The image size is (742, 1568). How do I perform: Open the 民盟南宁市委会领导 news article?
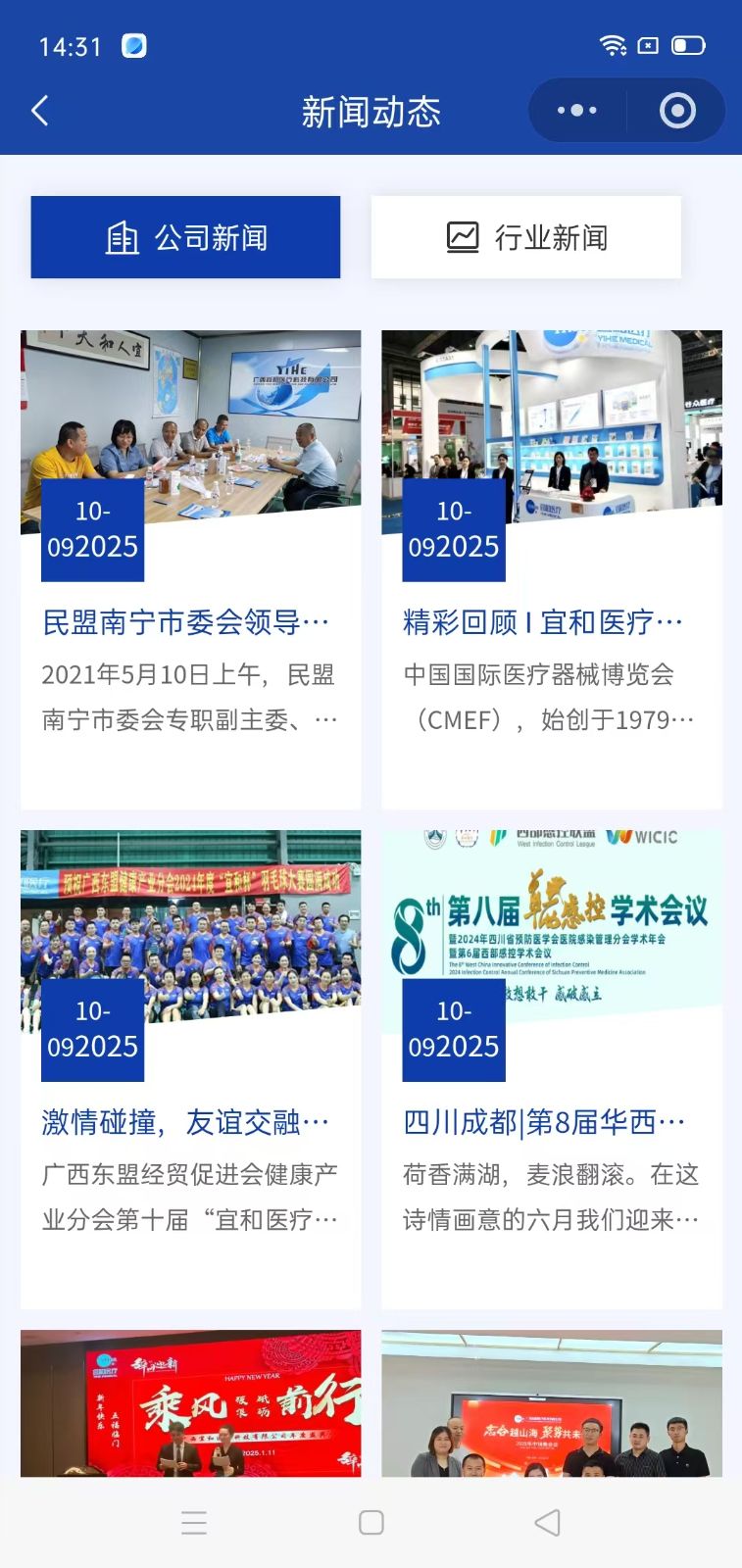pos(190,621)
